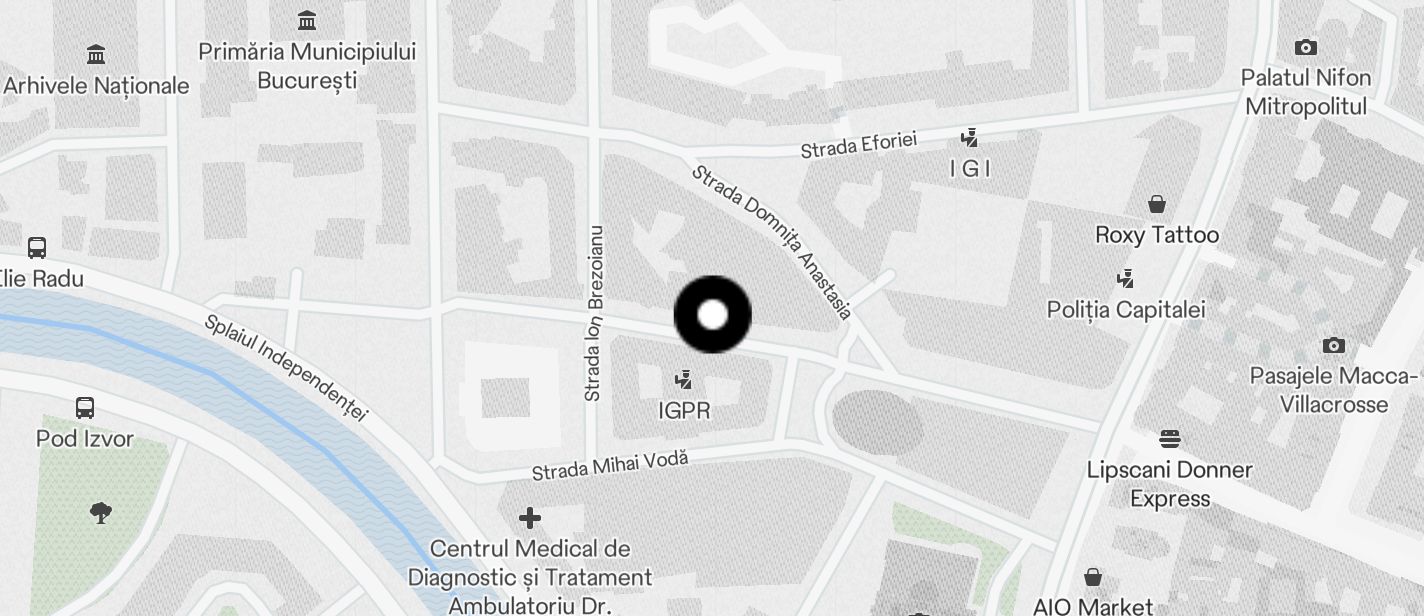This screenshot has height=616, width=1424.
Task: Select Pasajele Macca-Villacrosse marker
Action: pyautogui.click(x=1333, y=346)
